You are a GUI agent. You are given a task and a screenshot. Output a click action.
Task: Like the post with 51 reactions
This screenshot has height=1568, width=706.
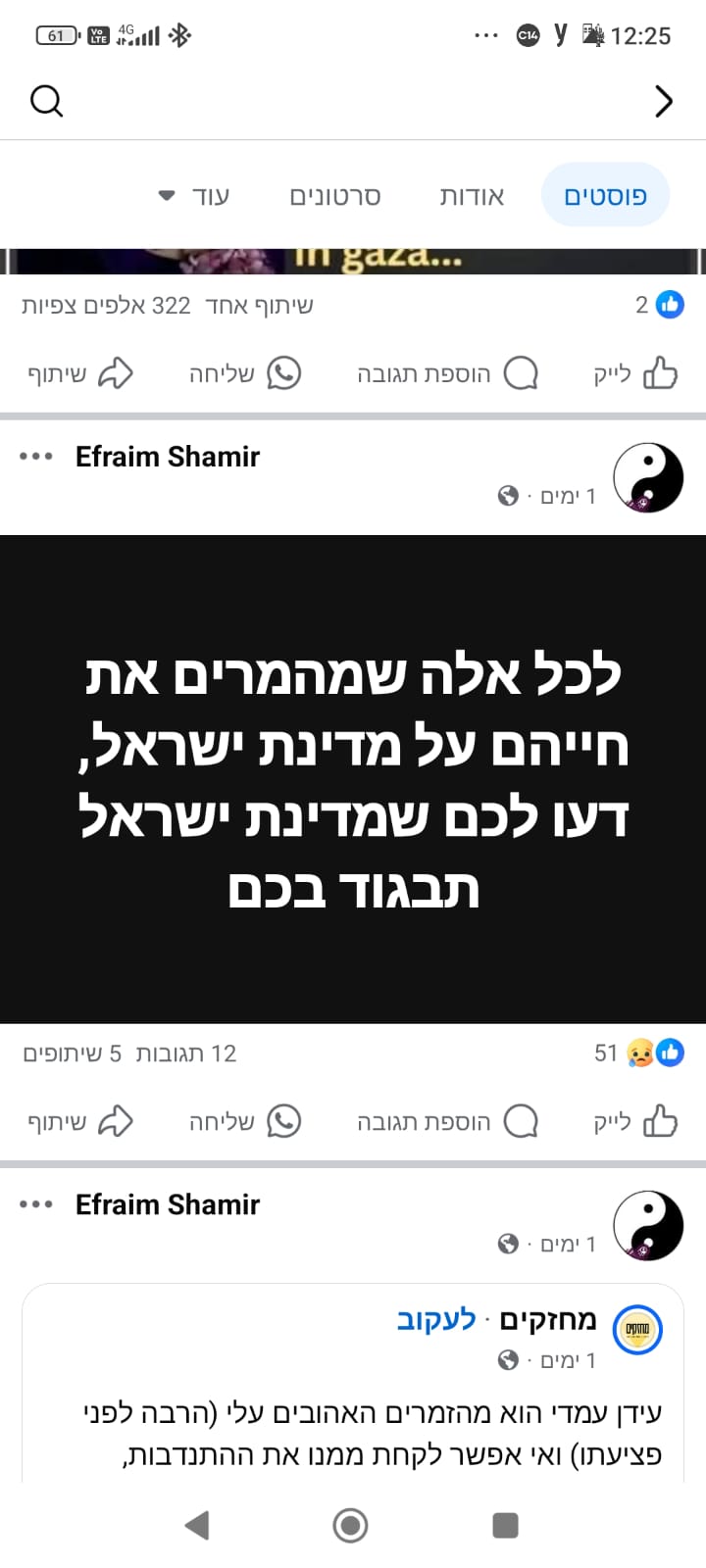coord(635,1121)
